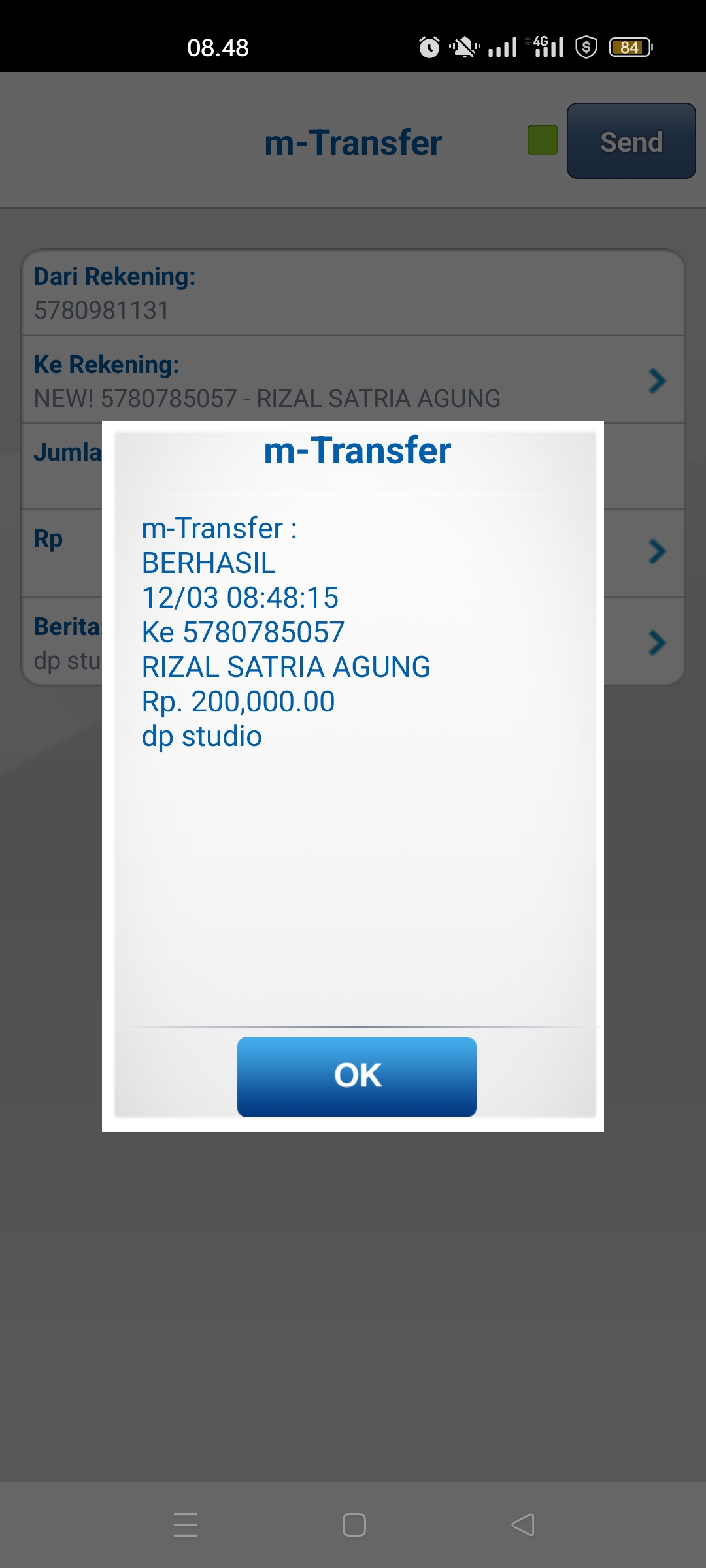The image size is (706, 1568).
Task: Tap the Send button
Action: (631, 141)
